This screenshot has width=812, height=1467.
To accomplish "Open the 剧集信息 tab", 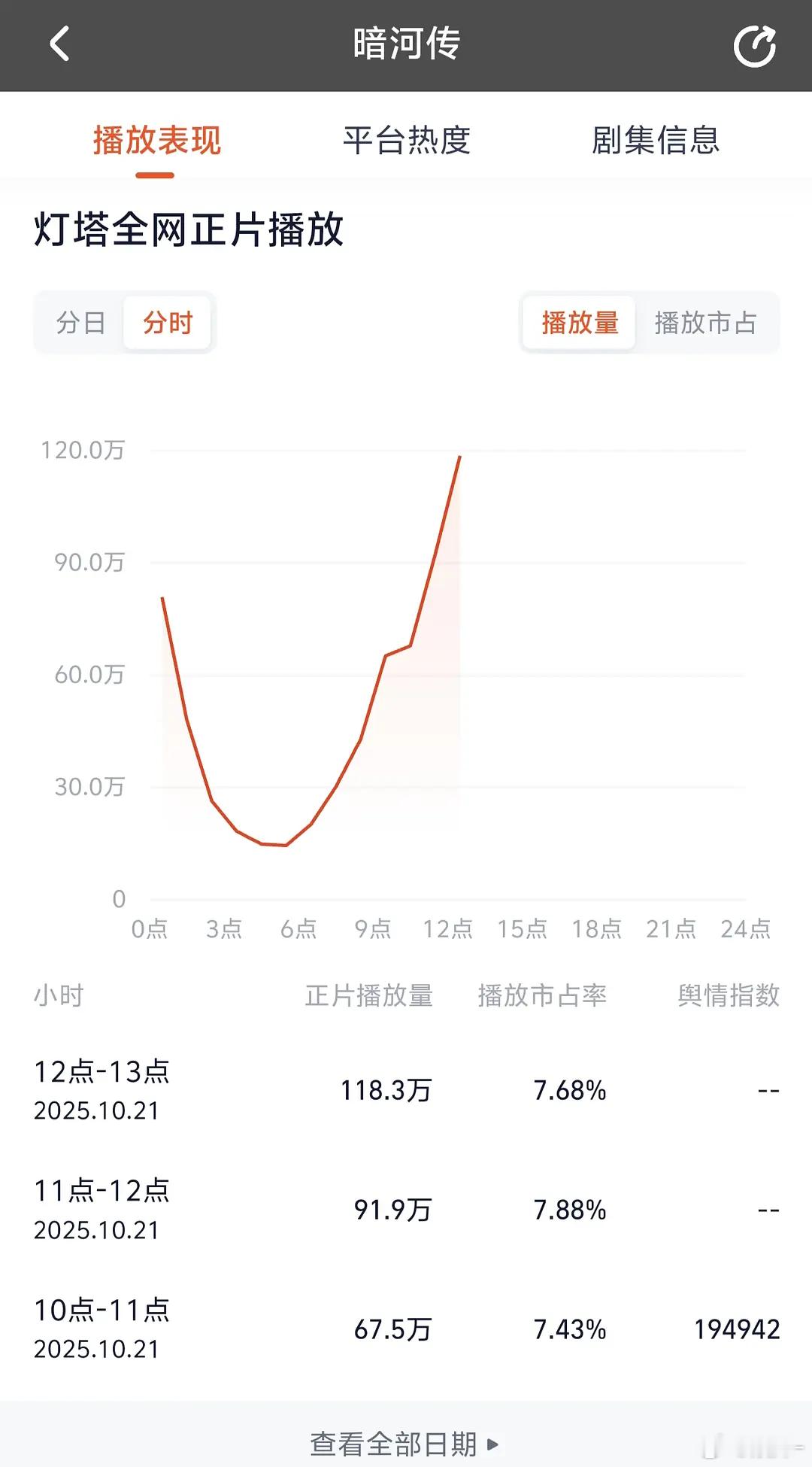I will [x=656, y=141].
